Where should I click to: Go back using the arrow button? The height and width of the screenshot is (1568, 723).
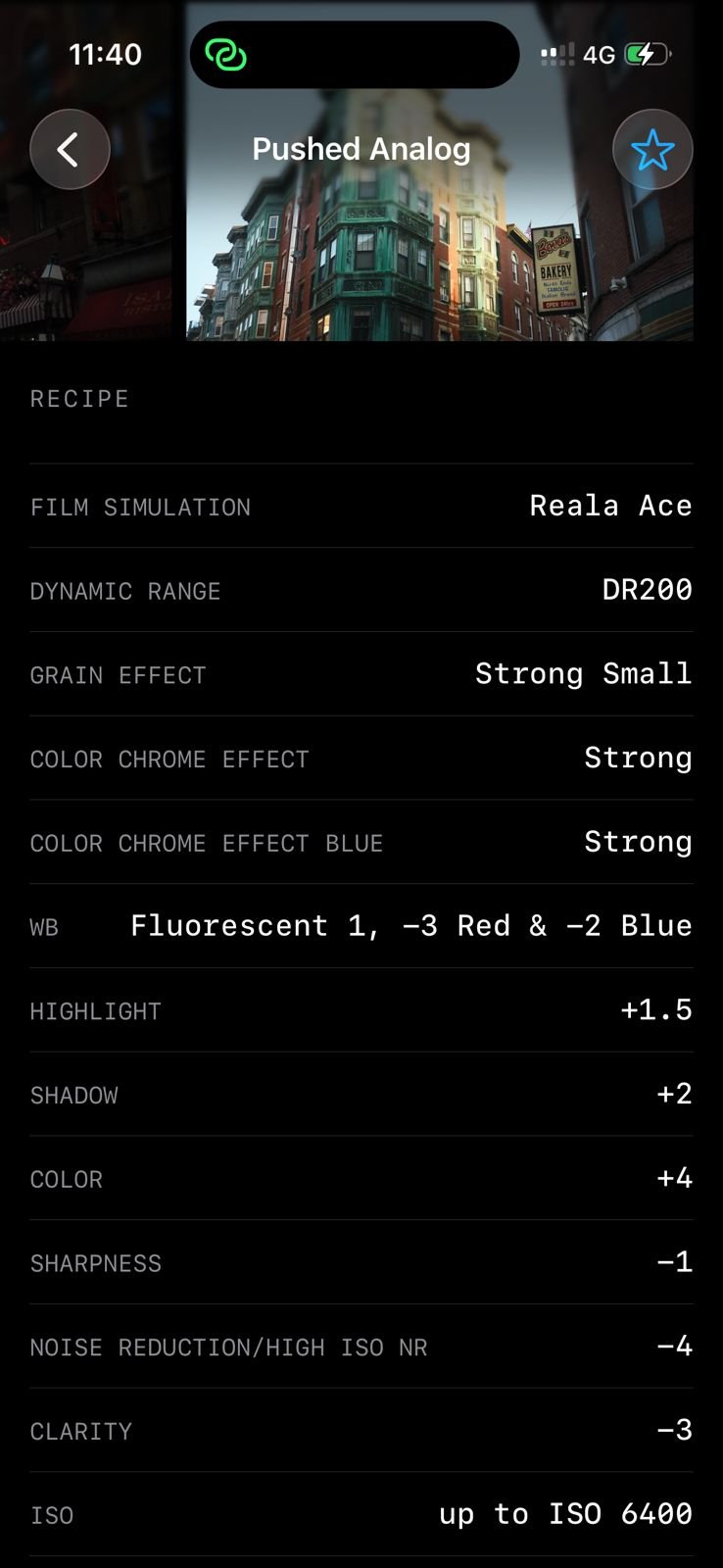click(x=70, y=150)
